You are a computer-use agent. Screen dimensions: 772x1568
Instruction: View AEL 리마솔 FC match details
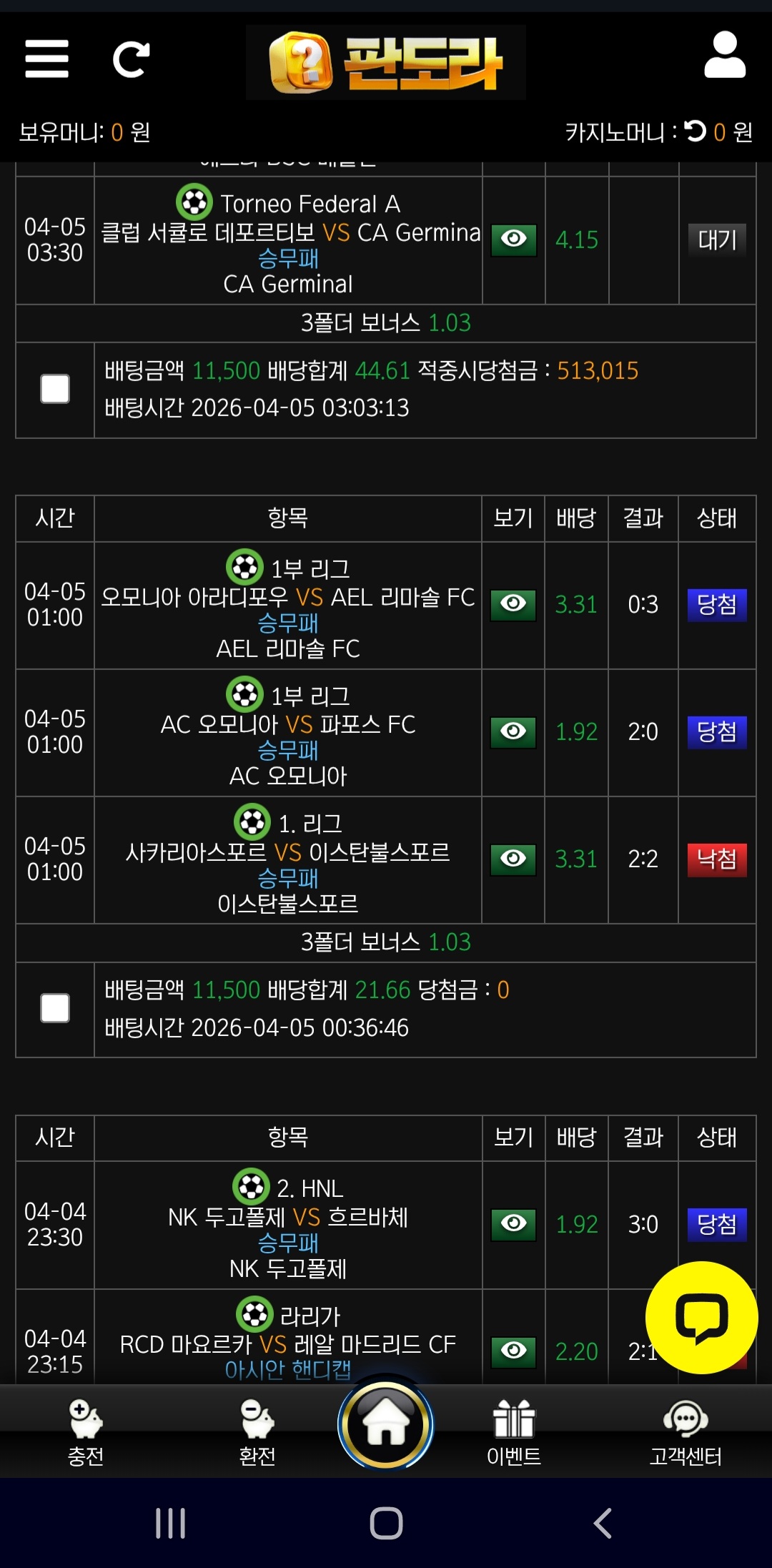[x=513, y=604]
